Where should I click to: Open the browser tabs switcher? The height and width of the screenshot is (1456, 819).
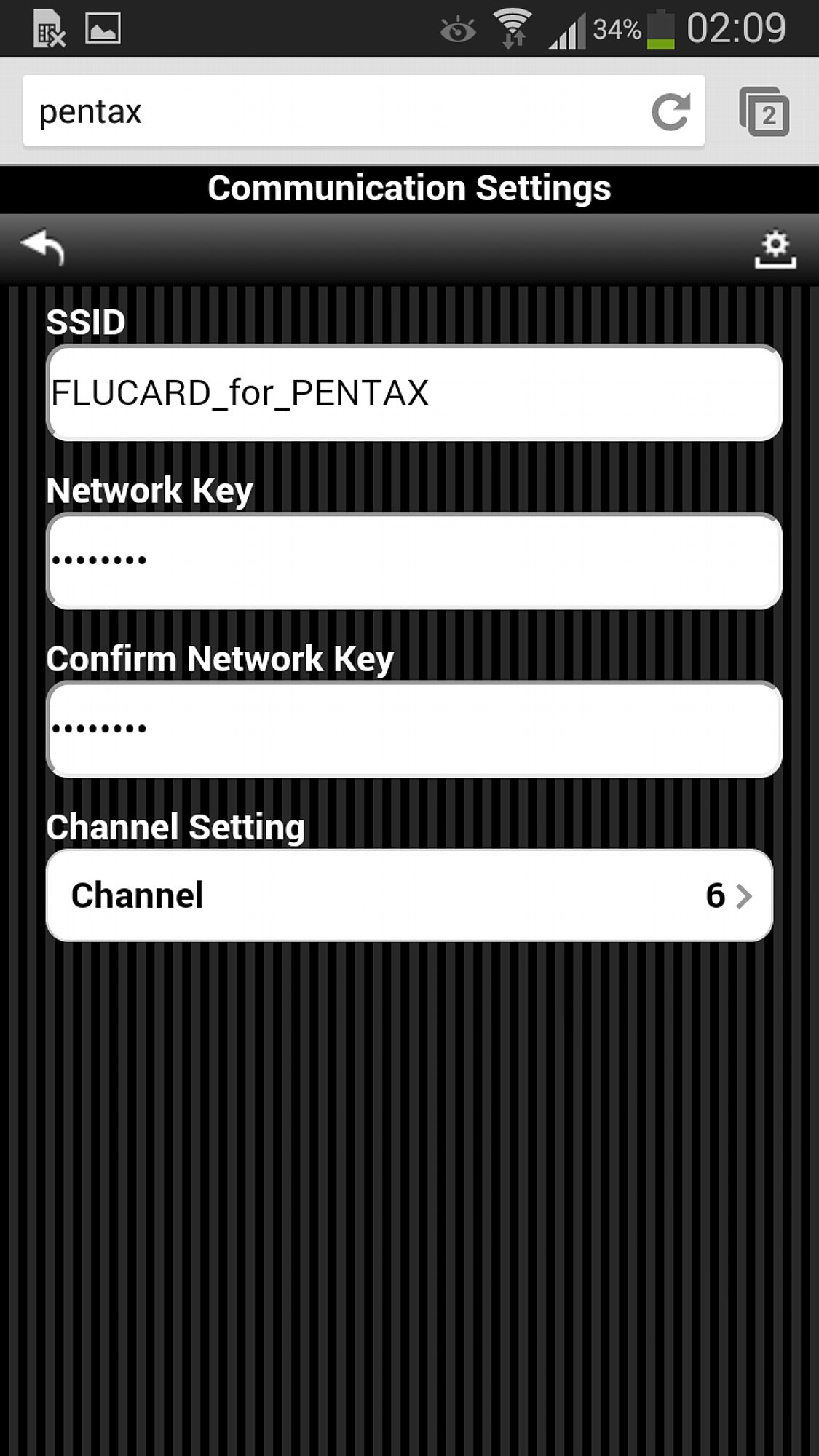tap(764, 111)
